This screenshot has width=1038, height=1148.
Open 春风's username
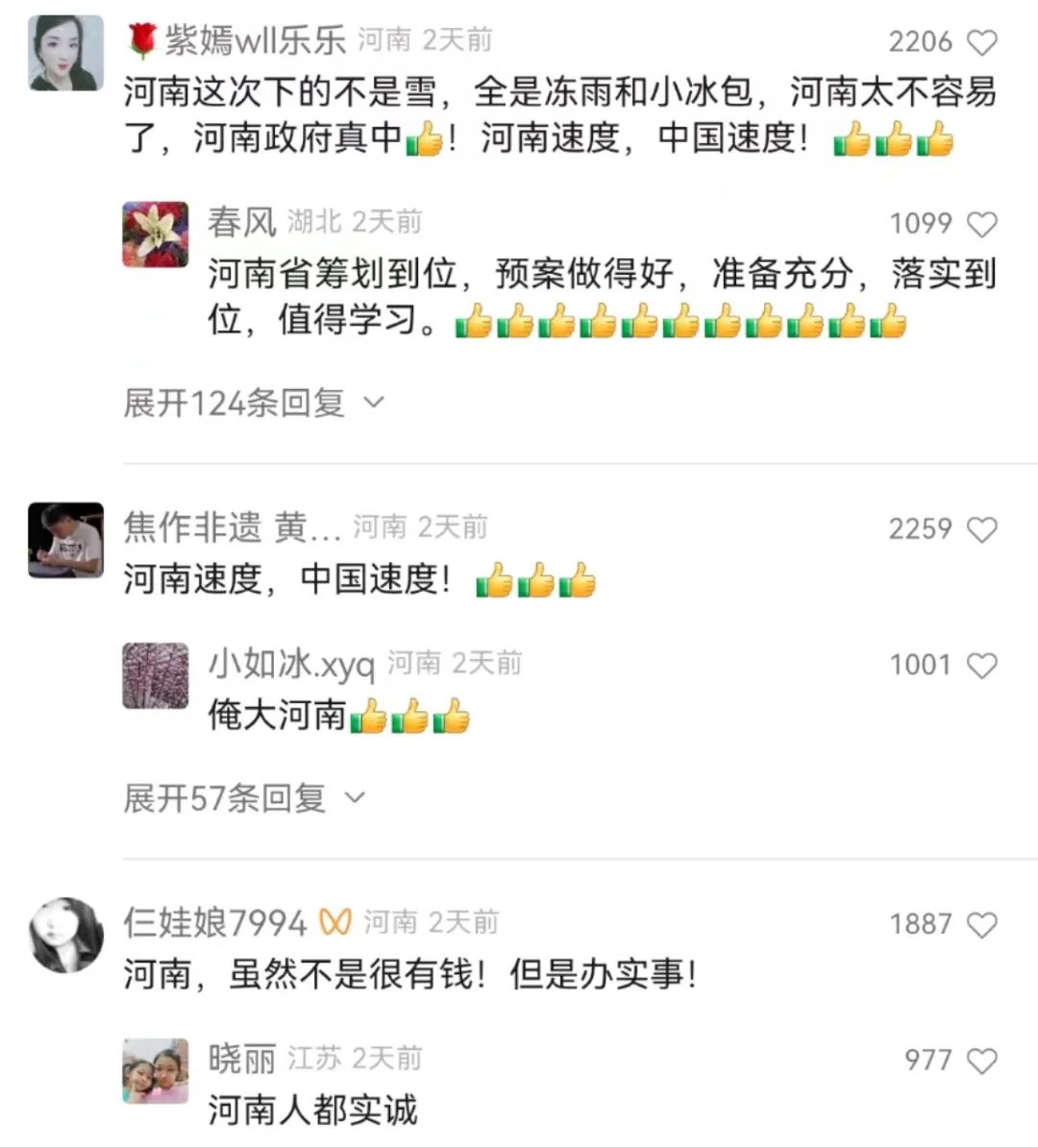(242, 223)
